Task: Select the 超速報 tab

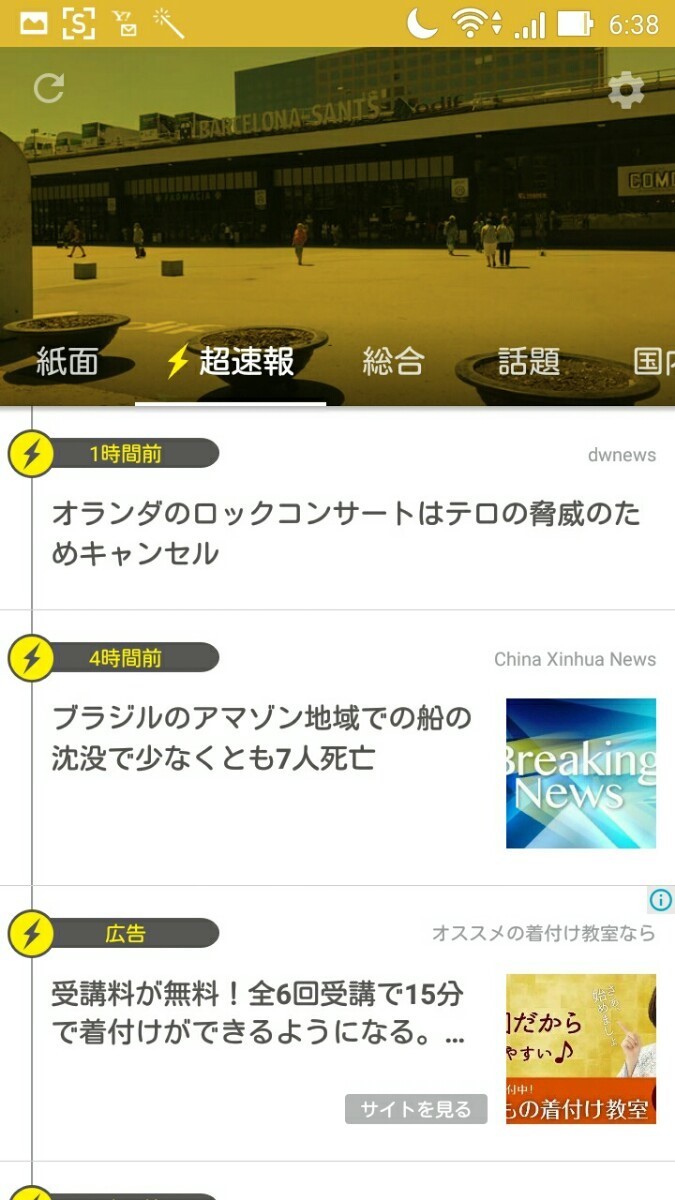Action: (231, 361)
